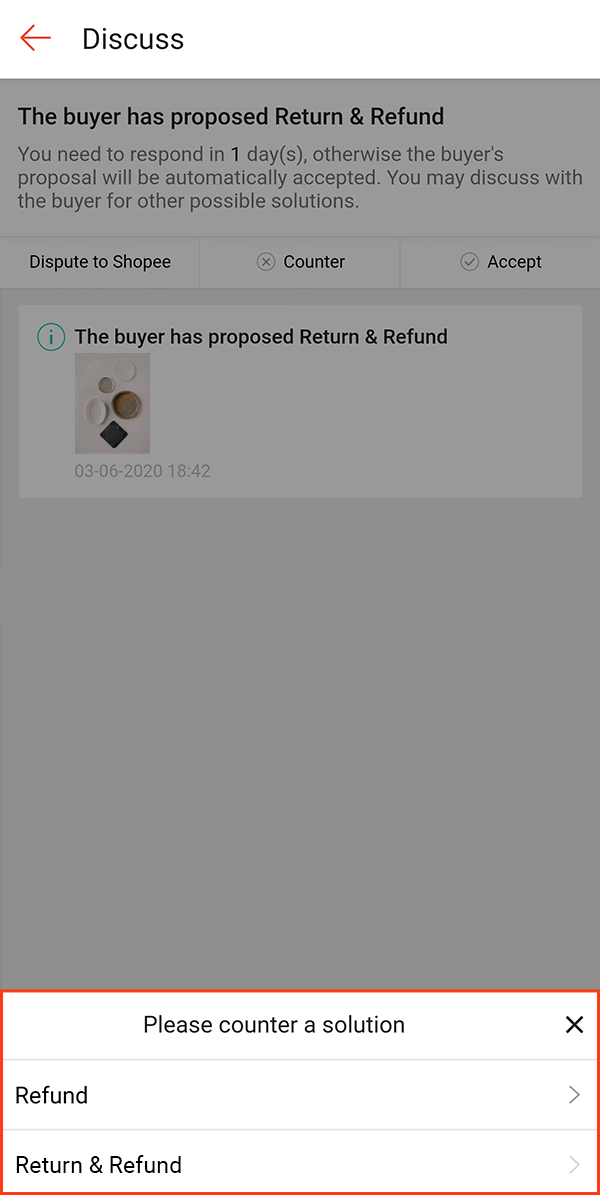Choose Refund as the counter solution
Image resolution: width=600 pixels, height=1195 pixels.
click(x=298, y=1095)
